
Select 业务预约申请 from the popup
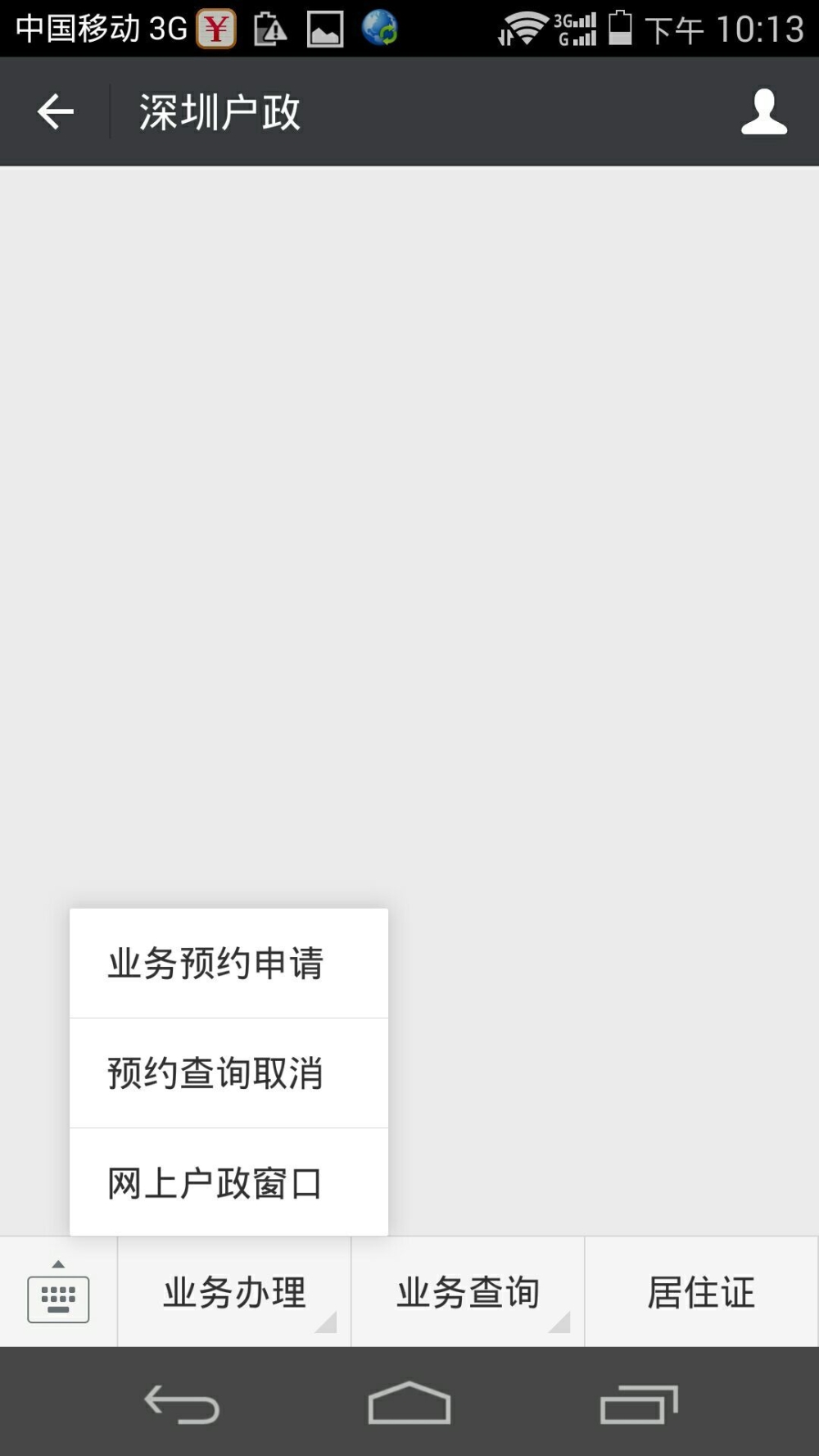tap(229, 964)
